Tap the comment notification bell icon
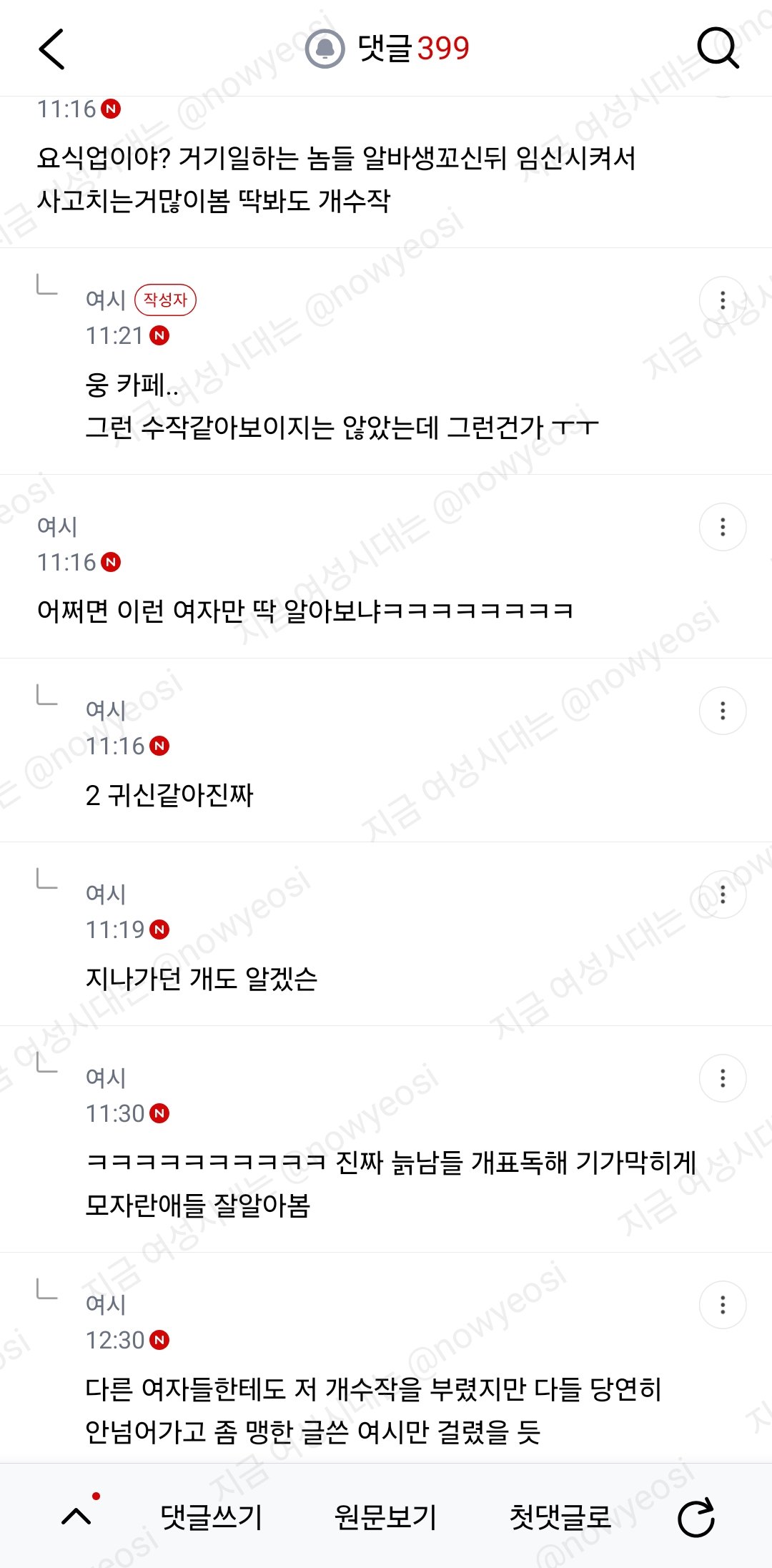This screenshot has width=772, height=1568. (325, 49)
